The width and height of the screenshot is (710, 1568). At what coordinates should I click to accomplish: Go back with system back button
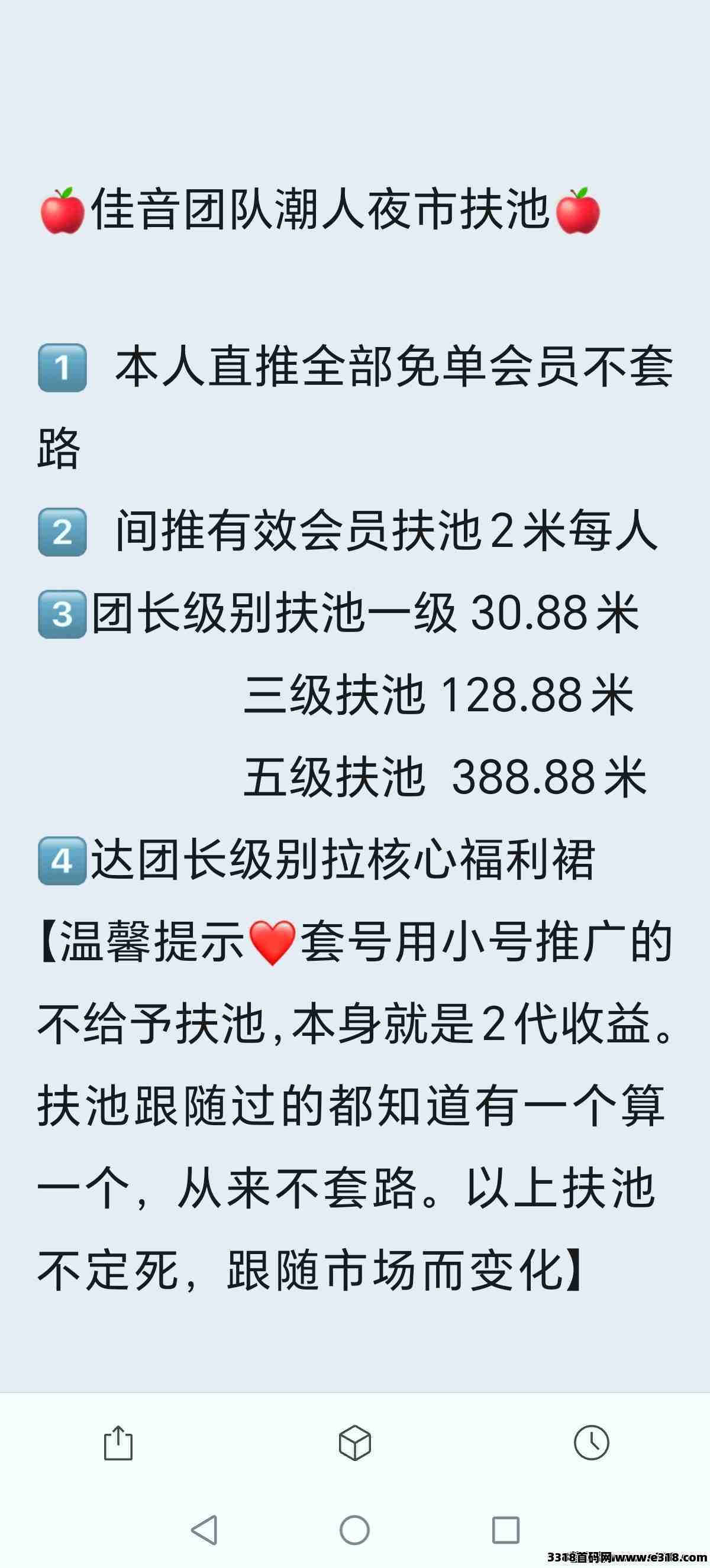click(x=205, y=1530)
